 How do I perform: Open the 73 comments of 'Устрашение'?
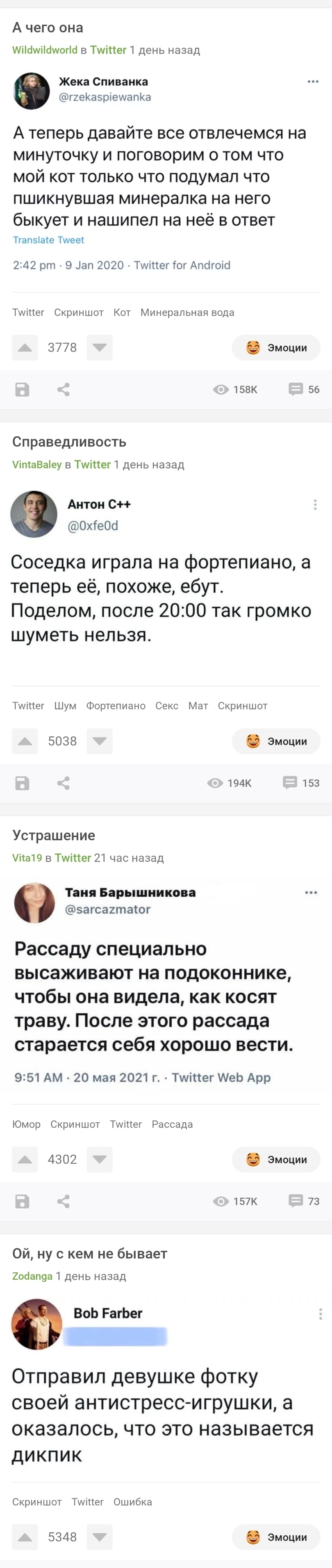[x=304, y=1201]
